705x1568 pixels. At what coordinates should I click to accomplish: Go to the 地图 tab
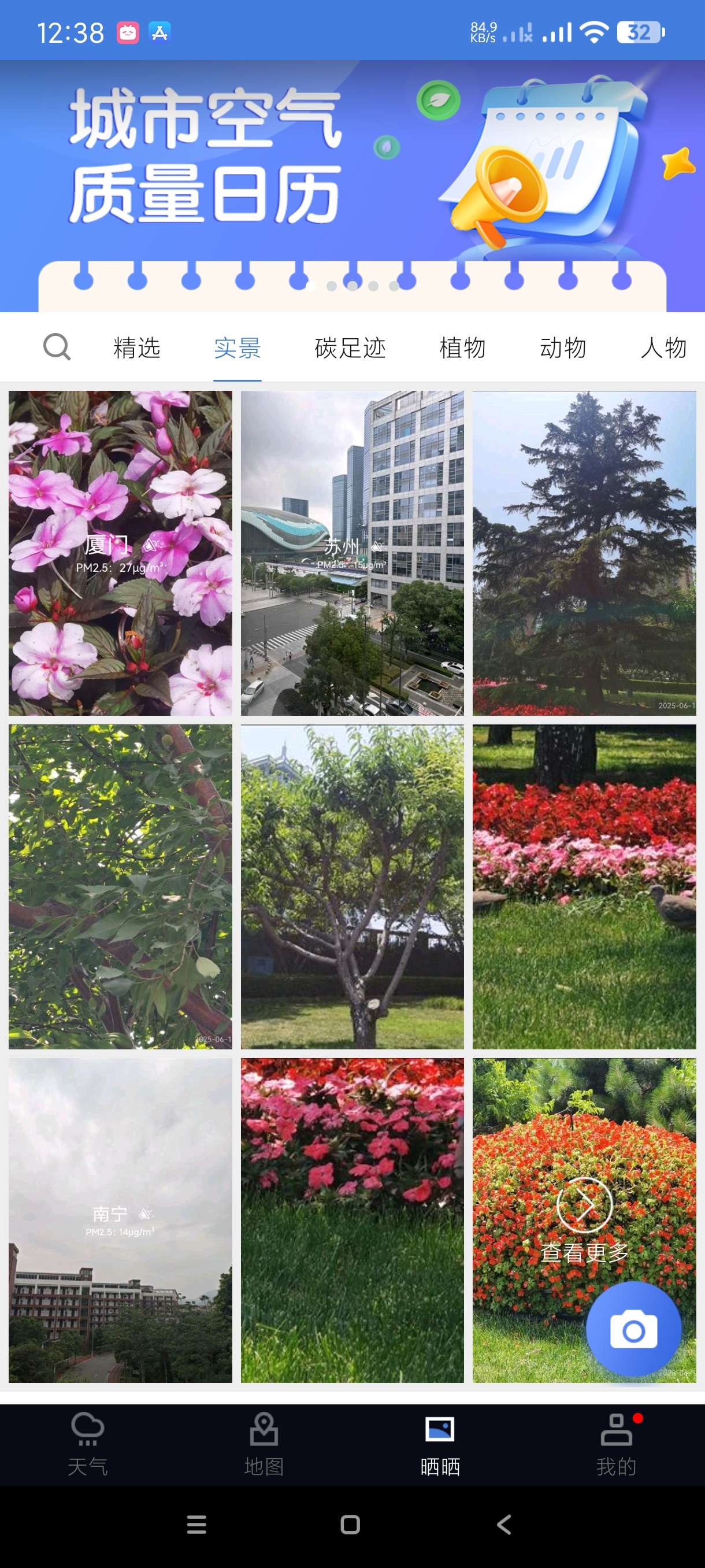[x=264, y=1444]
